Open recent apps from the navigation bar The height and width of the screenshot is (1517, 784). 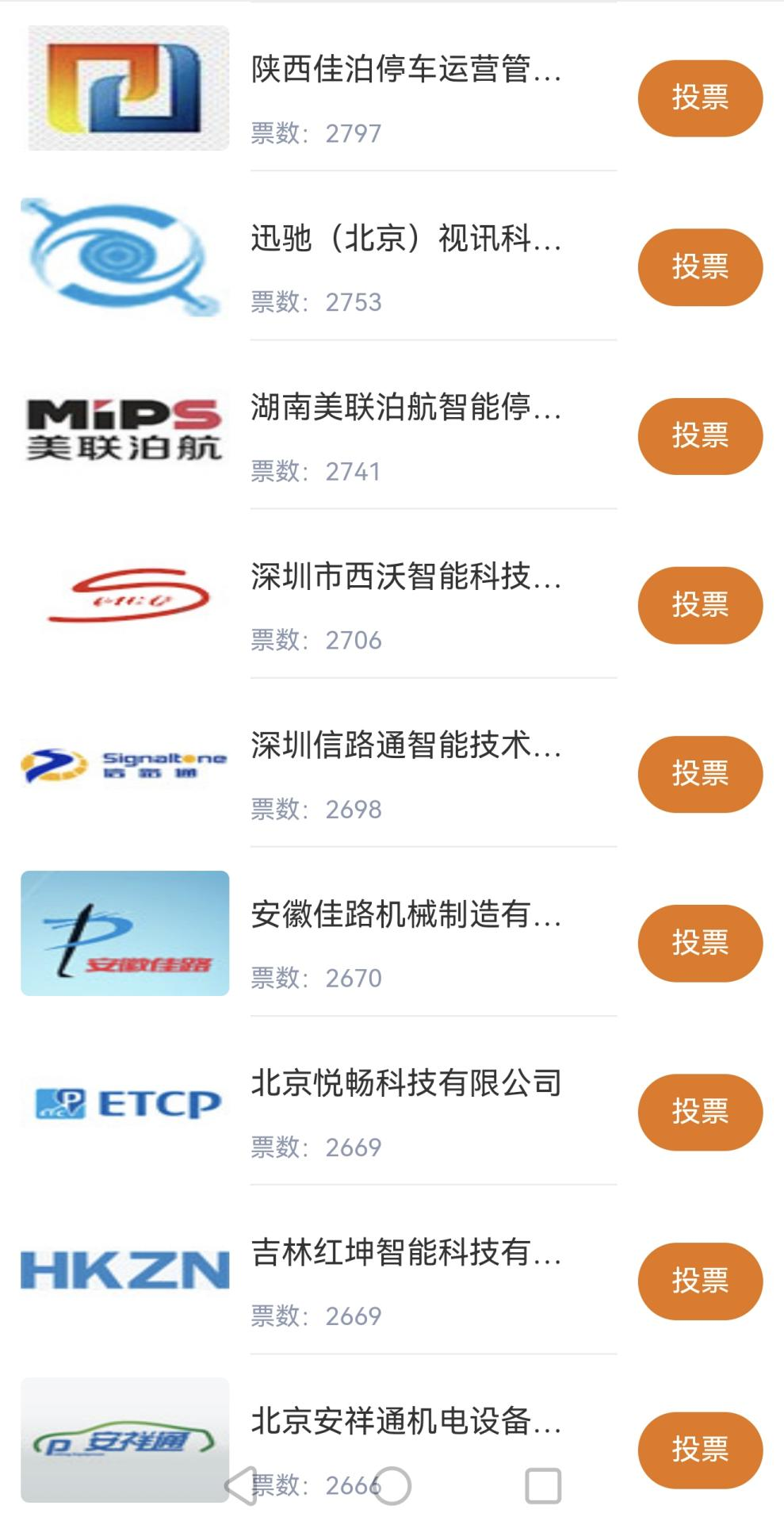pos(543,1485)
